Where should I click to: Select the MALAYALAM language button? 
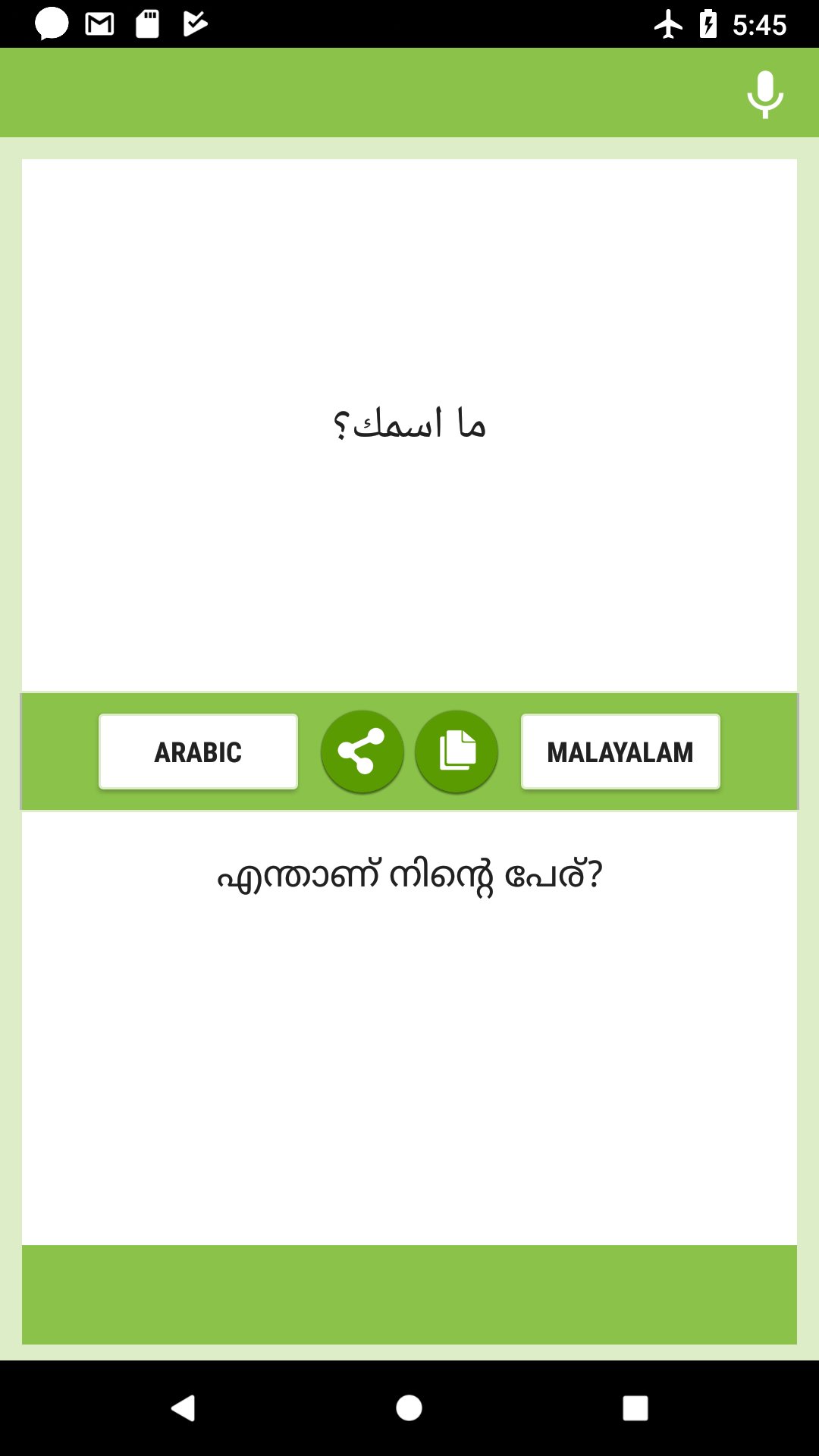[x=620, y=752]
